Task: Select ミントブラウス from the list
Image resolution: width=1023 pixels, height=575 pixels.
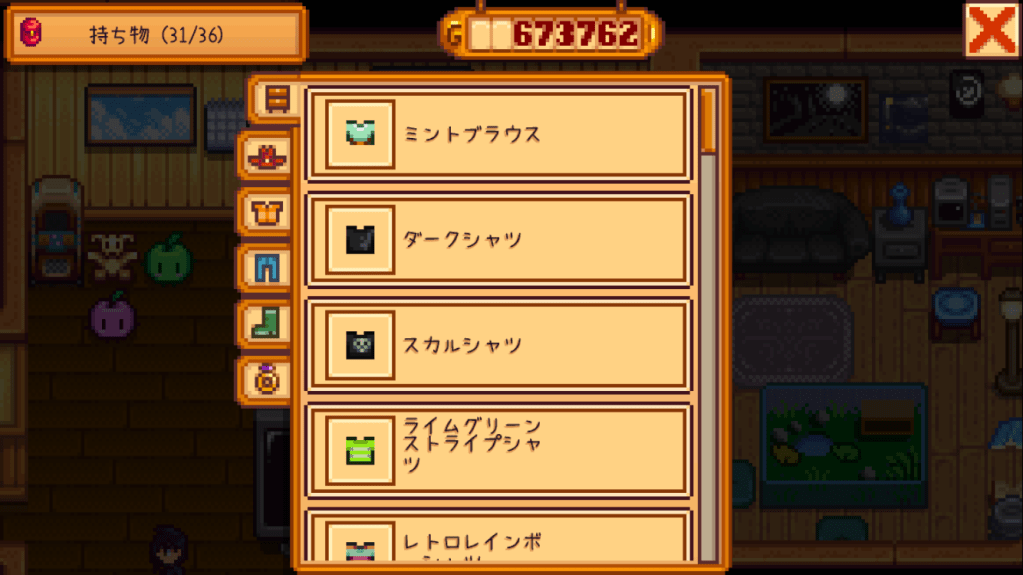Action: pos(497,134)
